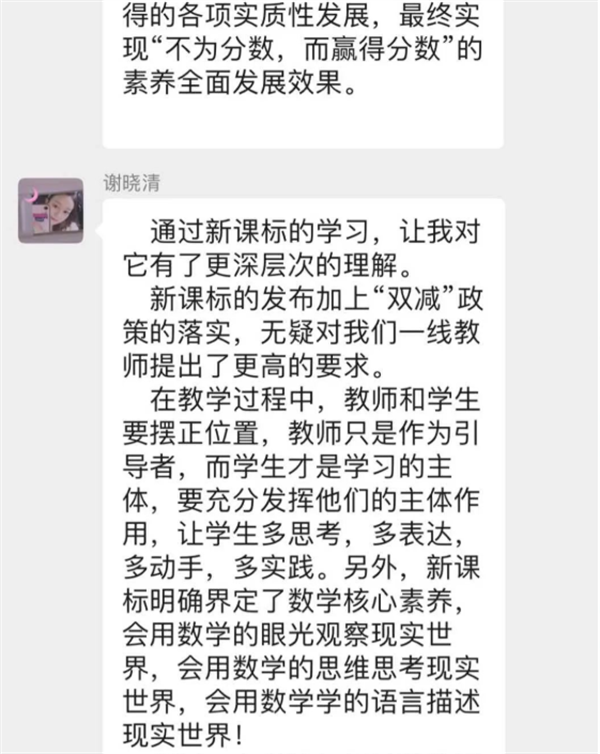The height and width of the screenshot is (754, 600).
Task: Open 谢晓清's profile via her avatar
Action: click(50, 212)
